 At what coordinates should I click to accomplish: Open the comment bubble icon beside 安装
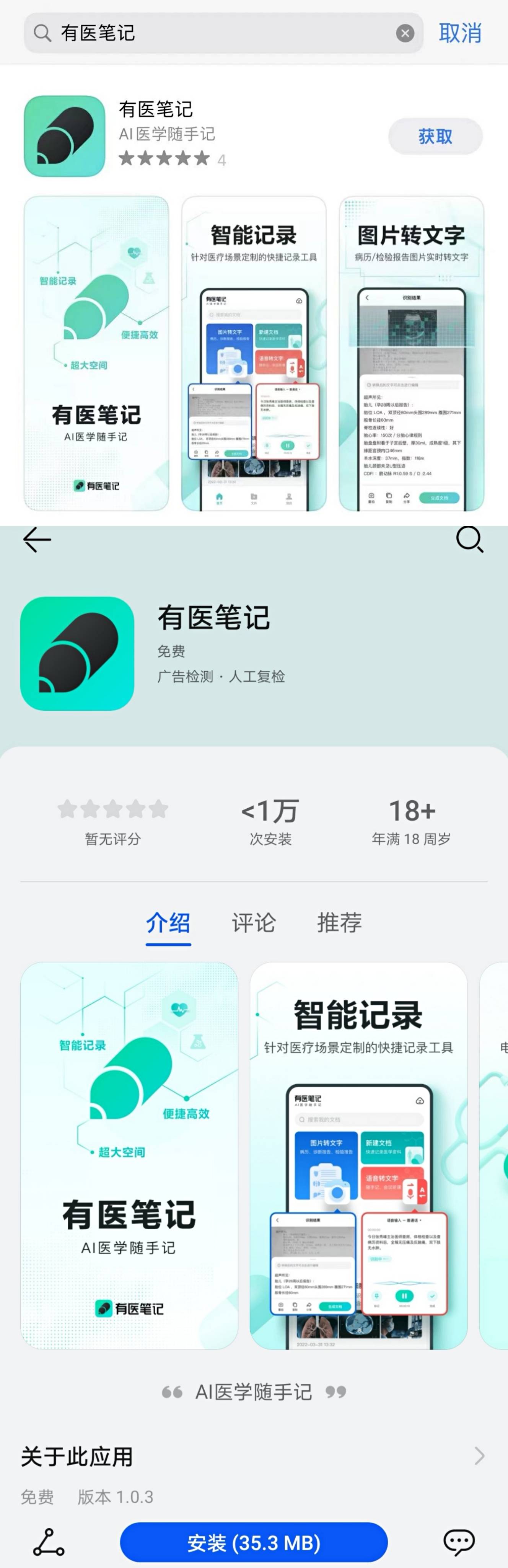tap(459, 1542)
